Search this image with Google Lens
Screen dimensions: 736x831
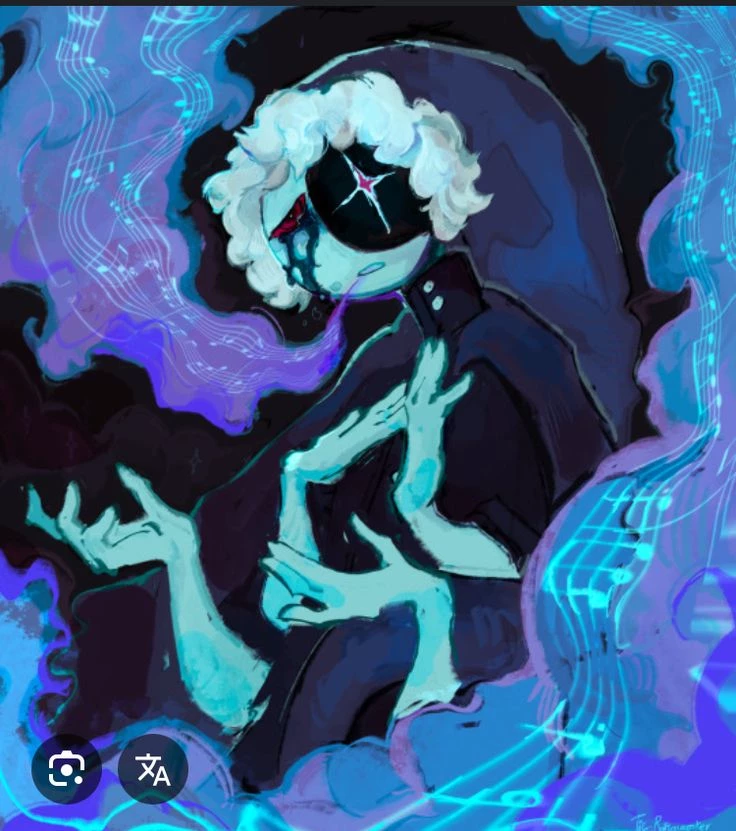pyautogui.click(x=66, y=769)
